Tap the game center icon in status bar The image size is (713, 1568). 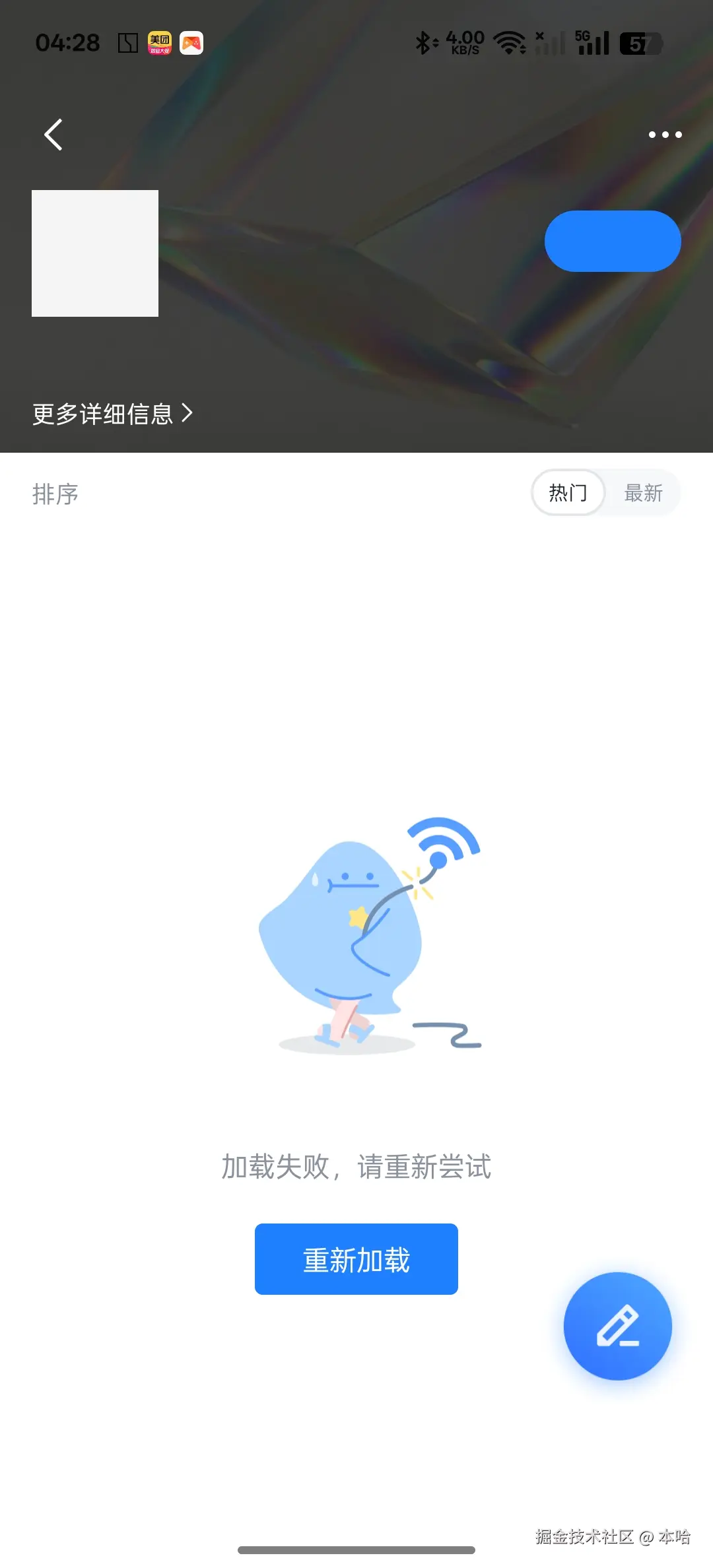[x=192, y=42]
